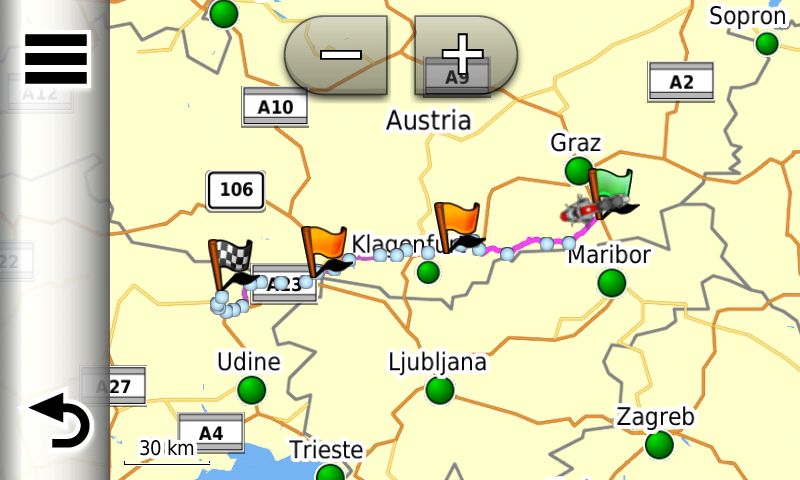Go back using the return arrow
Image resolution: width=800 pixels, height=480 pixels.
(60, 422)
